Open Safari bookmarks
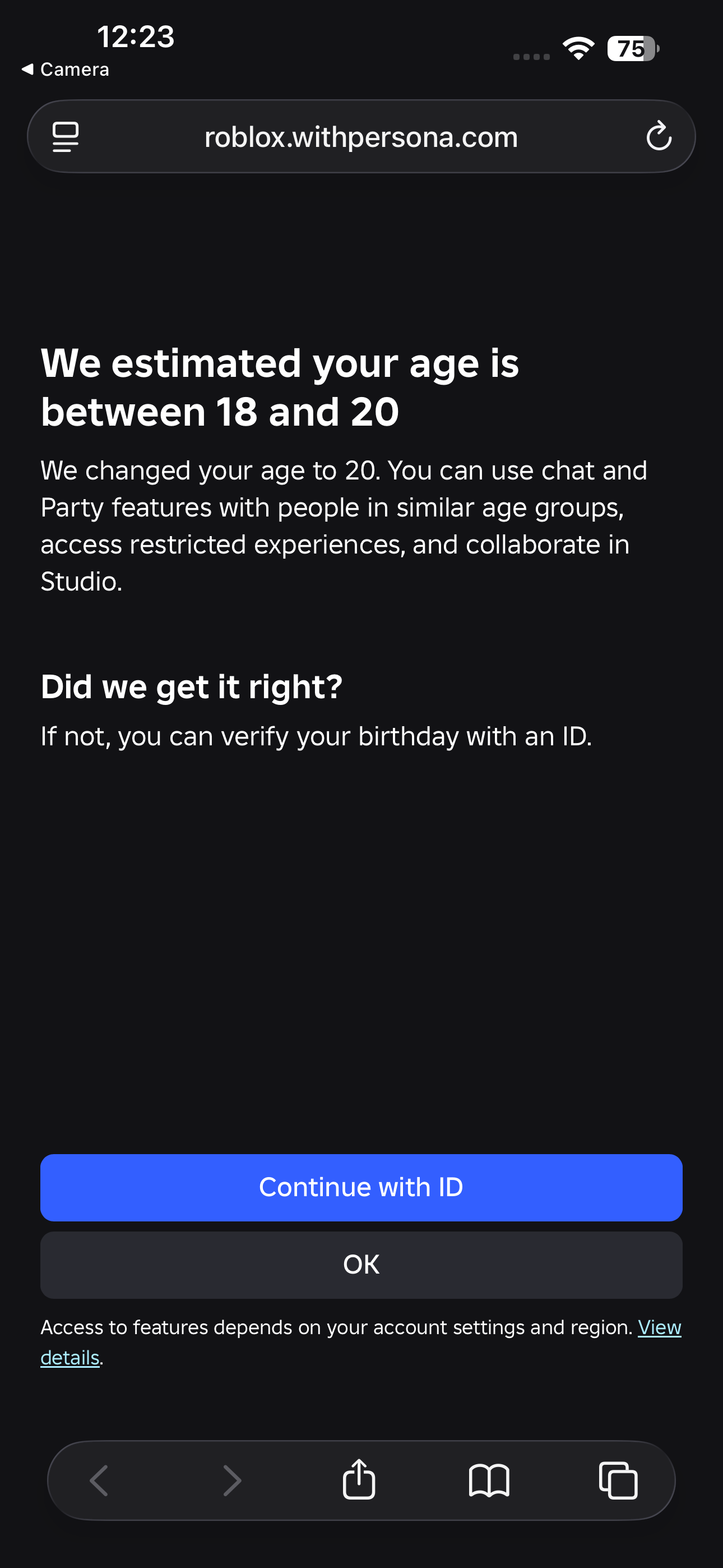The image size is (723, 1568). [489, 1480]
